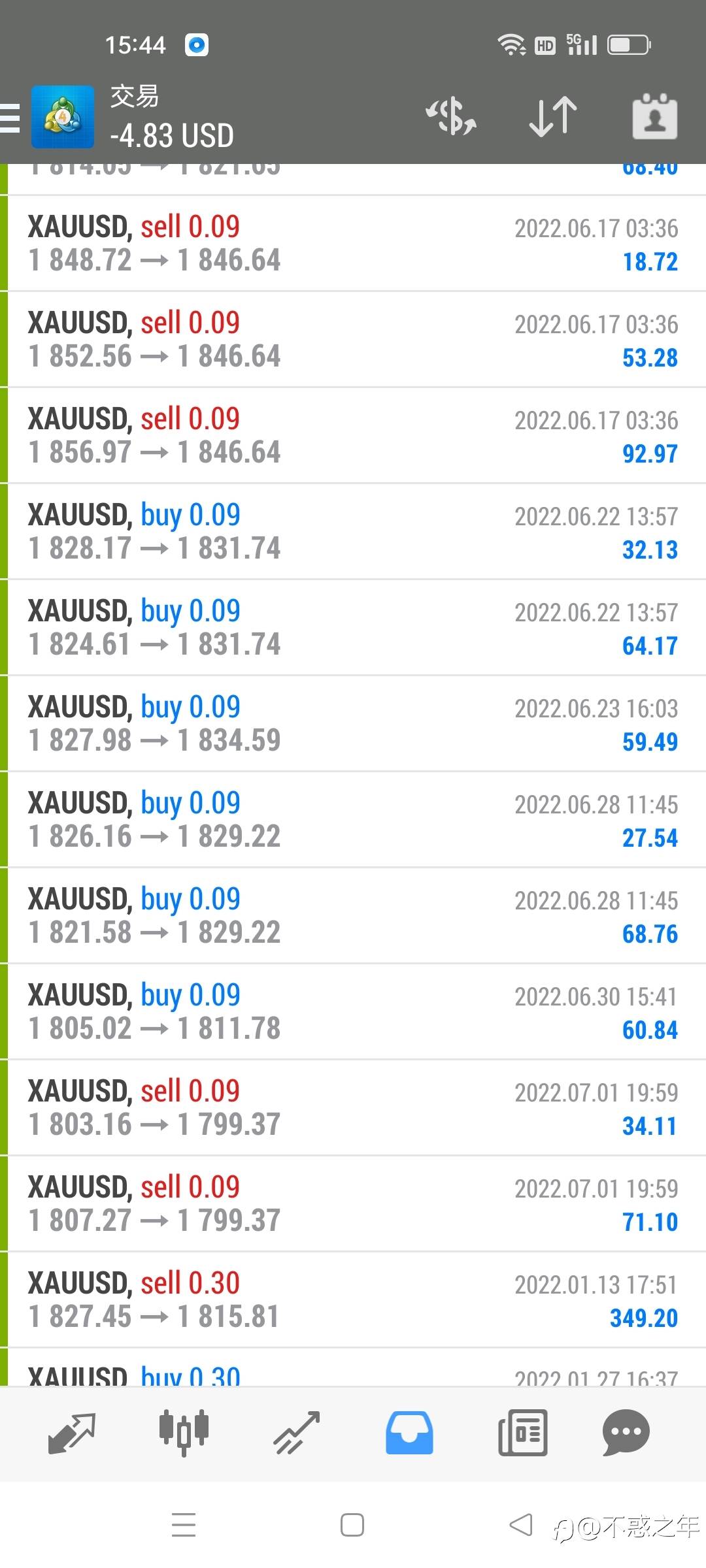Open the calendar period filter icon

654,117
